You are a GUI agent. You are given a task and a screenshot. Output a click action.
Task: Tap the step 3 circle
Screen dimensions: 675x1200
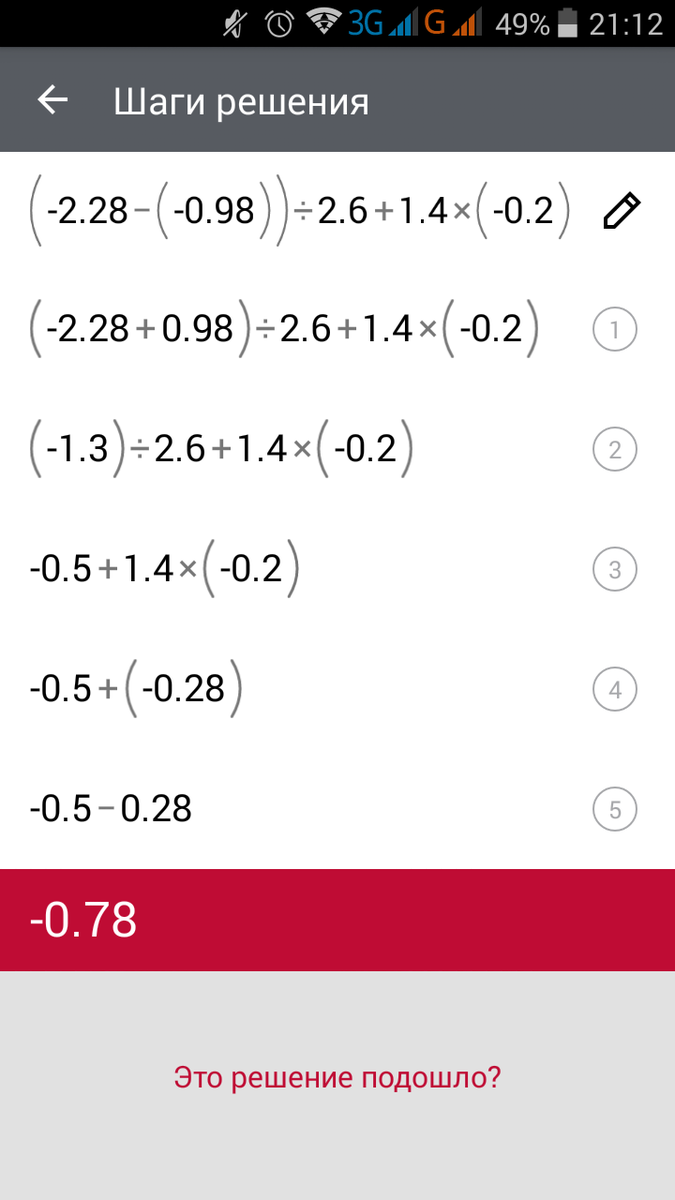(614, 570)
